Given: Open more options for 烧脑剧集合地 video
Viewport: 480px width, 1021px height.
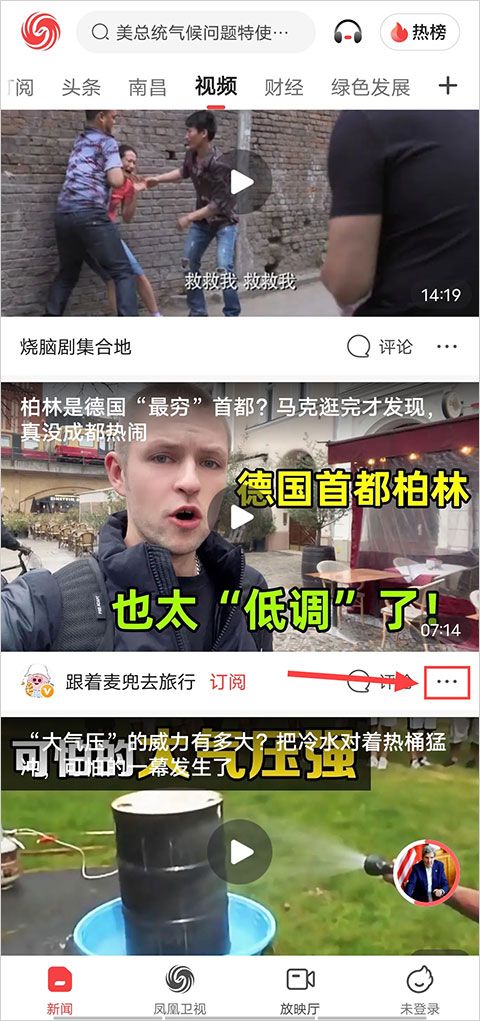Looking at the screenshot, I should point(447,346).
